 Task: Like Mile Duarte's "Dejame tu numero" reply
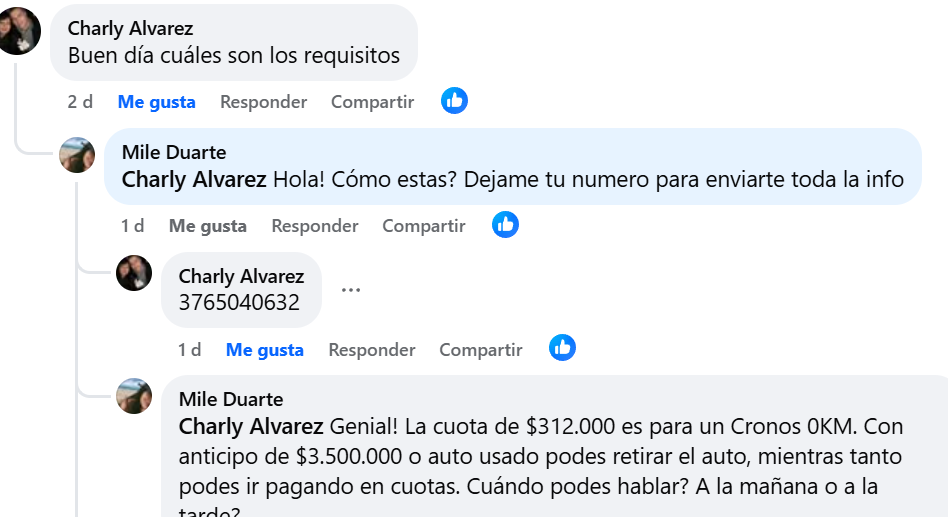pos(207,226)
